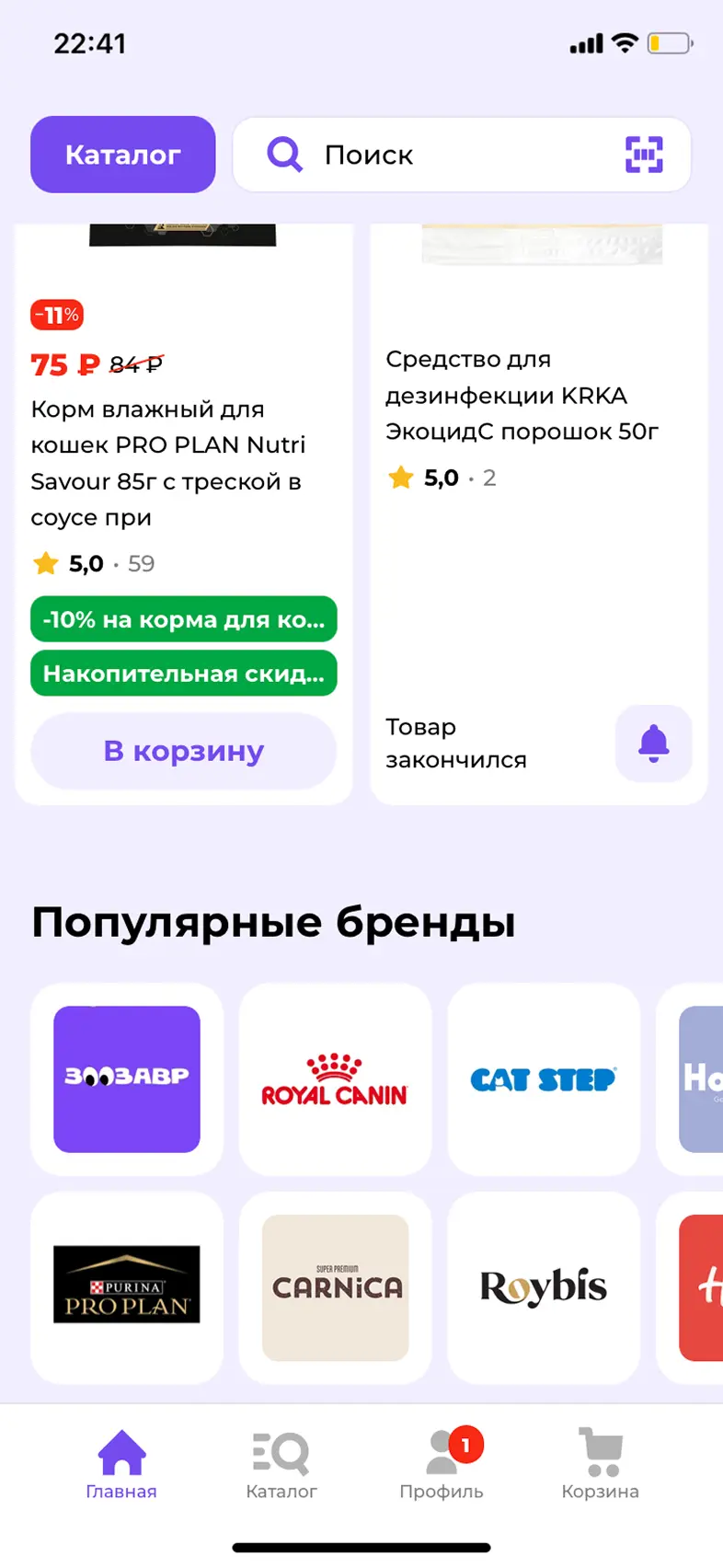Viewport: 723px width, 1568px height.
Task: Open the Накопительная скидка chip
Action: [x=183, y=674]
